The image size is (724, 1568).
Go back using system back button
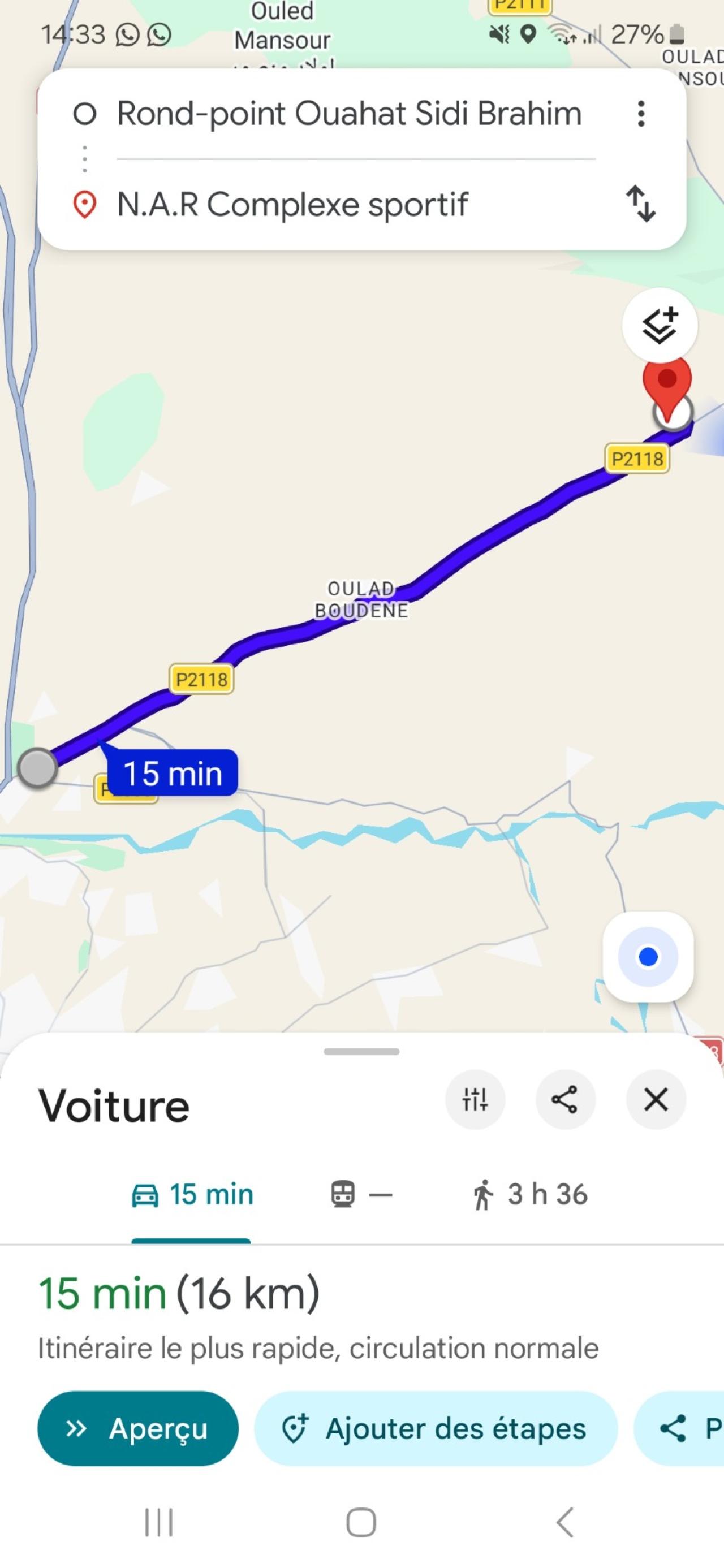coord(565,1522)
